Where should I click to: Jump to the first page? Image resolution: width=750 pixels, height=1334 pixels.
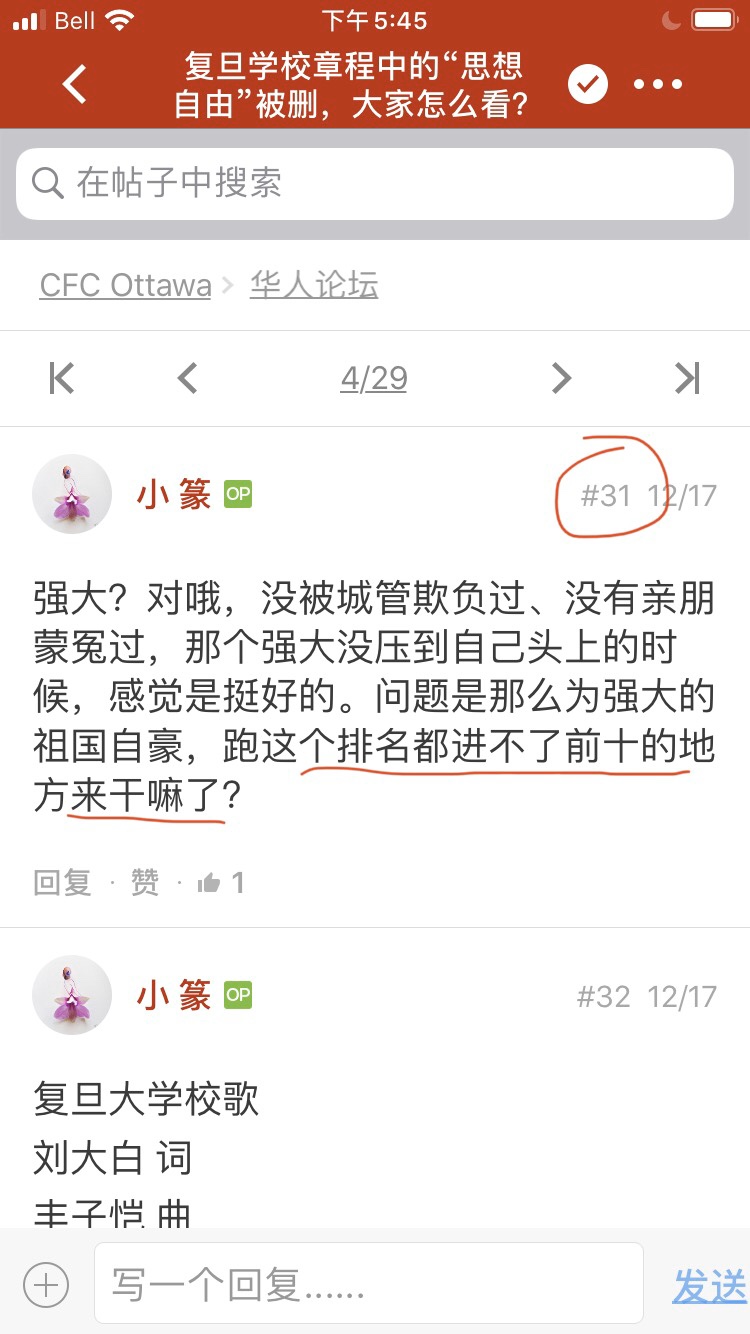tap(62, 378)
